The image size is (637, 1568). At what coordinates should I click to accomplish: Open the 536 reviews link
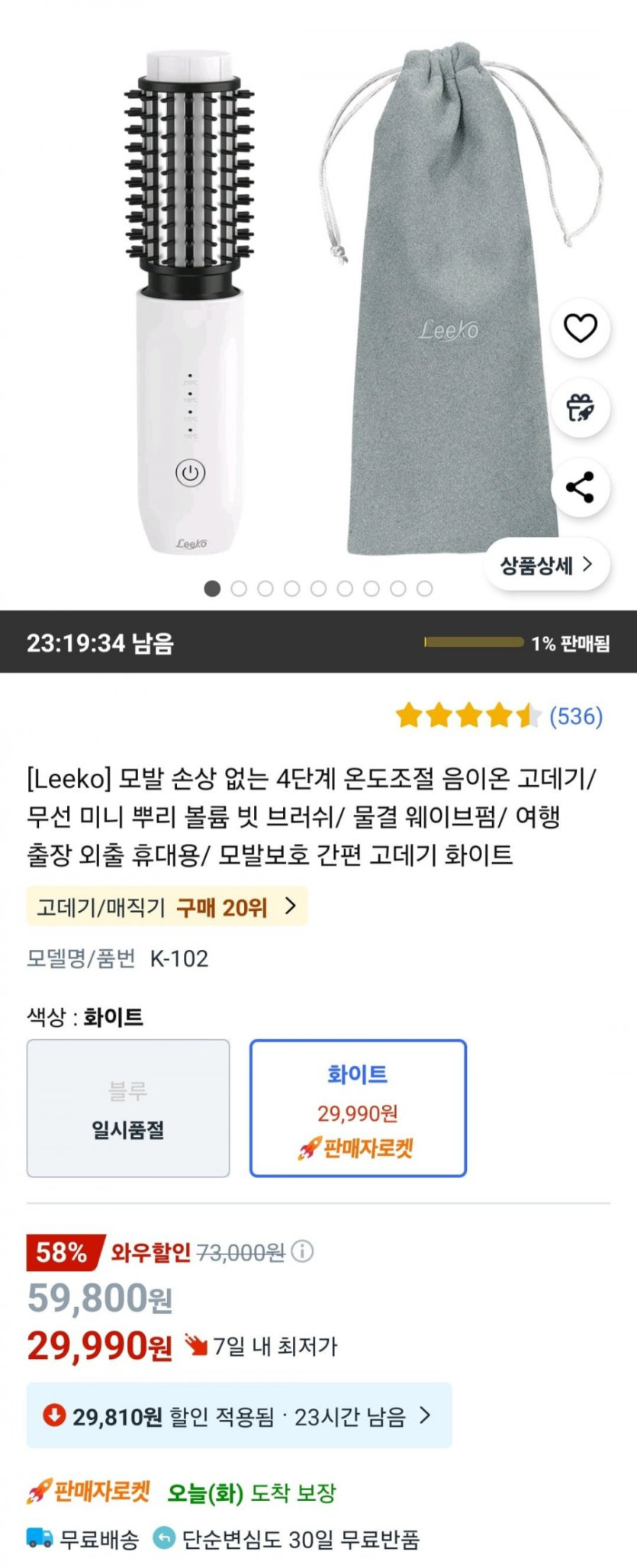576,716
